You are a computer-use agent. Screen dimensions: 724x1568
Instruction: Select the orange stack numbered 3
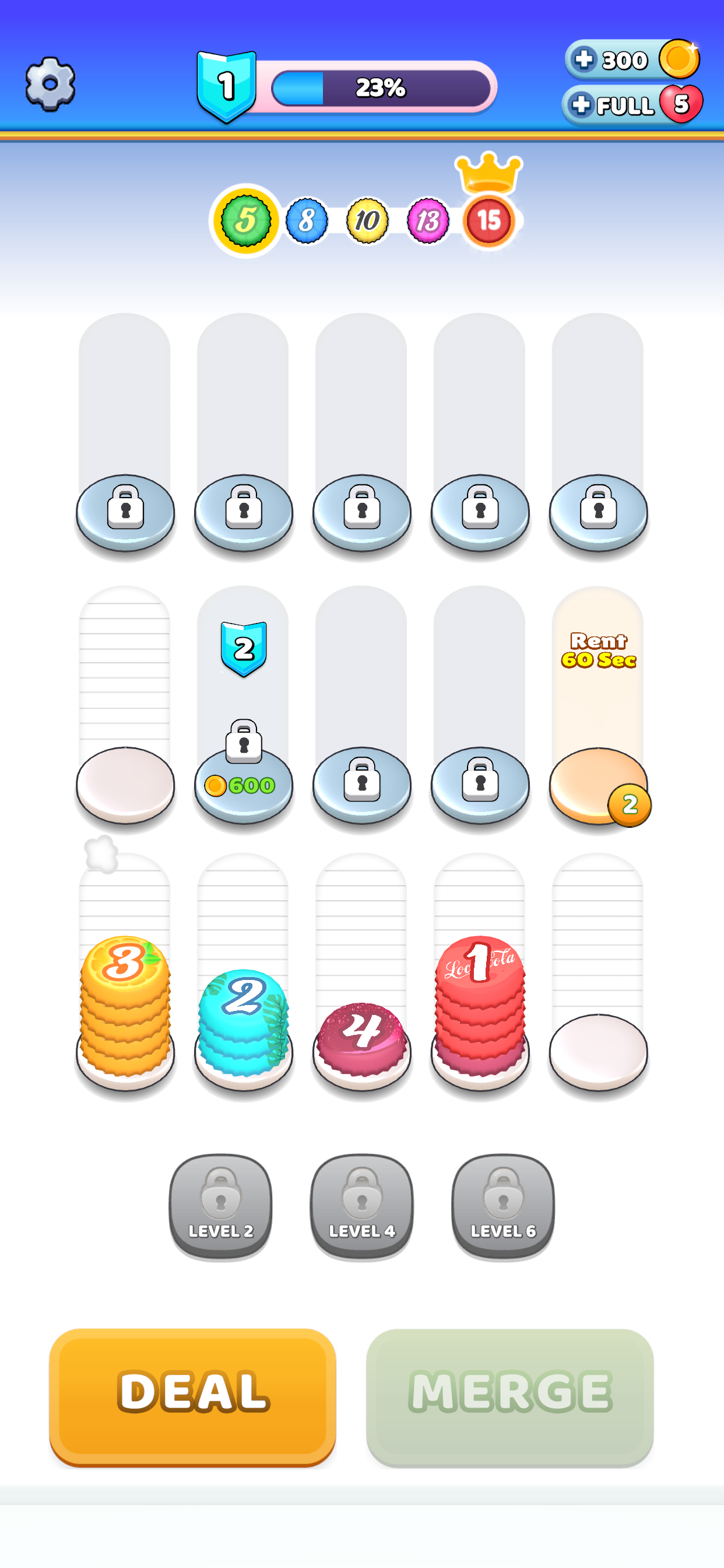pyautogui.click(x=125, y=1005)
